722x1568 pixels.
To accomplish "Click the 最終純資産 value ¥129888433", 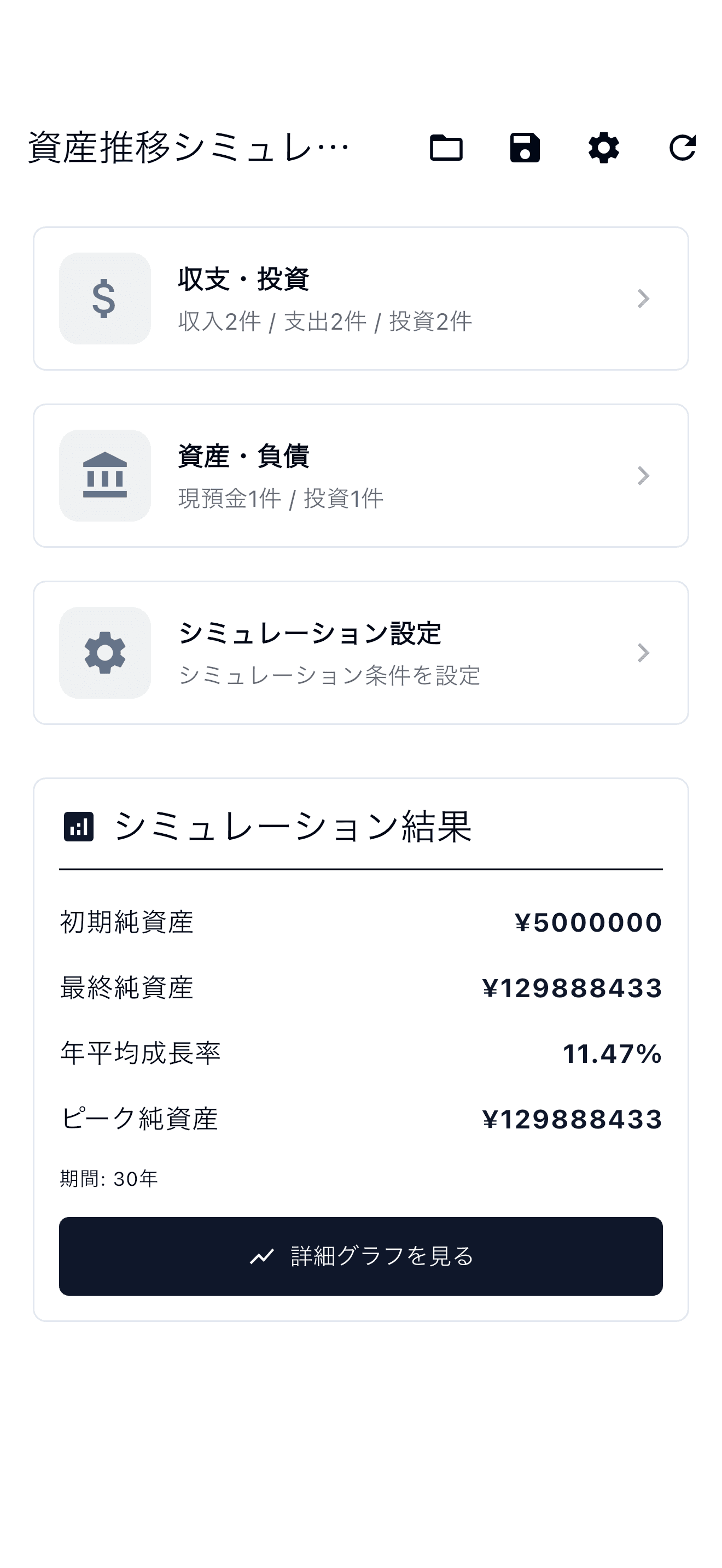I will click(572, 988).
